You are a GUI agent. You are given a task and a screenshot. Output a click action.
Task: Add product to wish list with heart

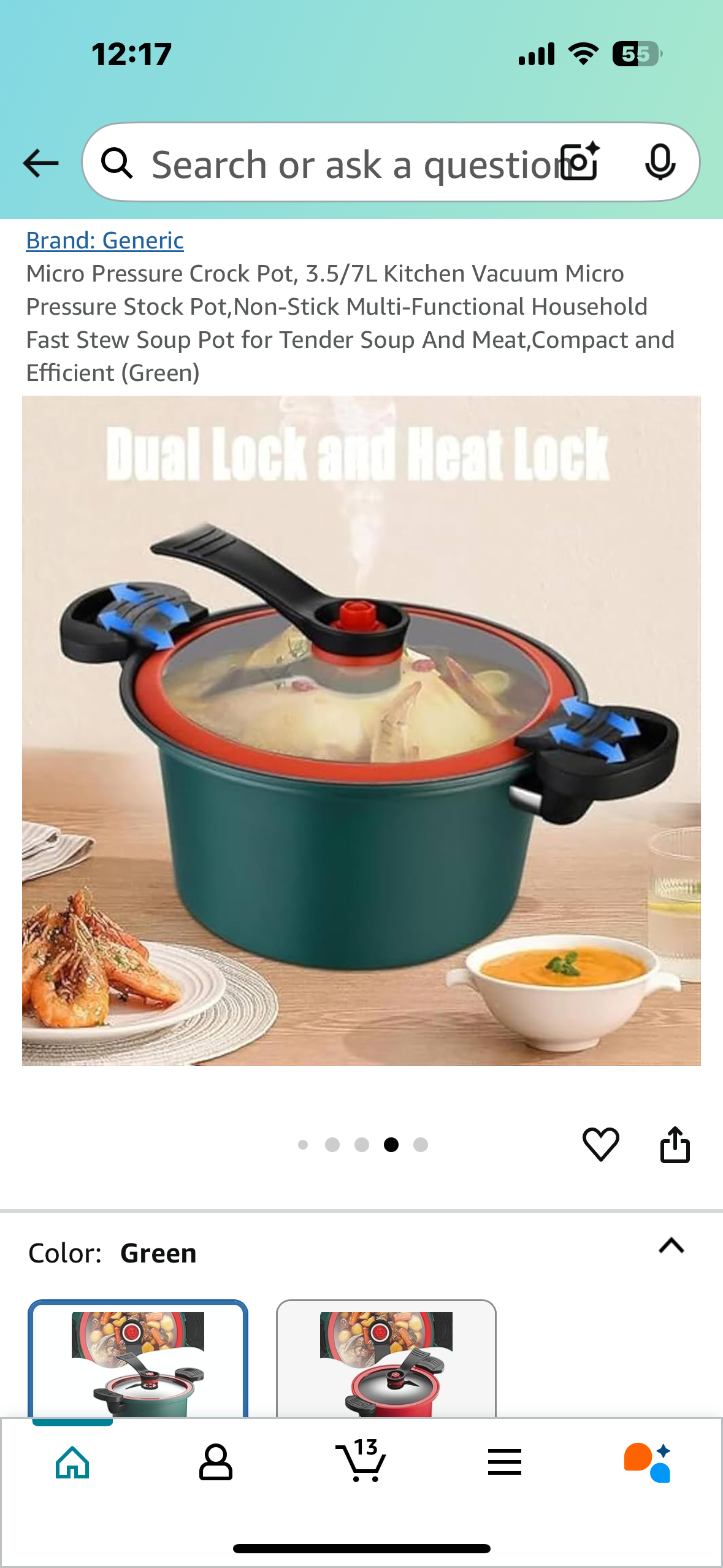pyautogui.click(x=600, y=1144)
